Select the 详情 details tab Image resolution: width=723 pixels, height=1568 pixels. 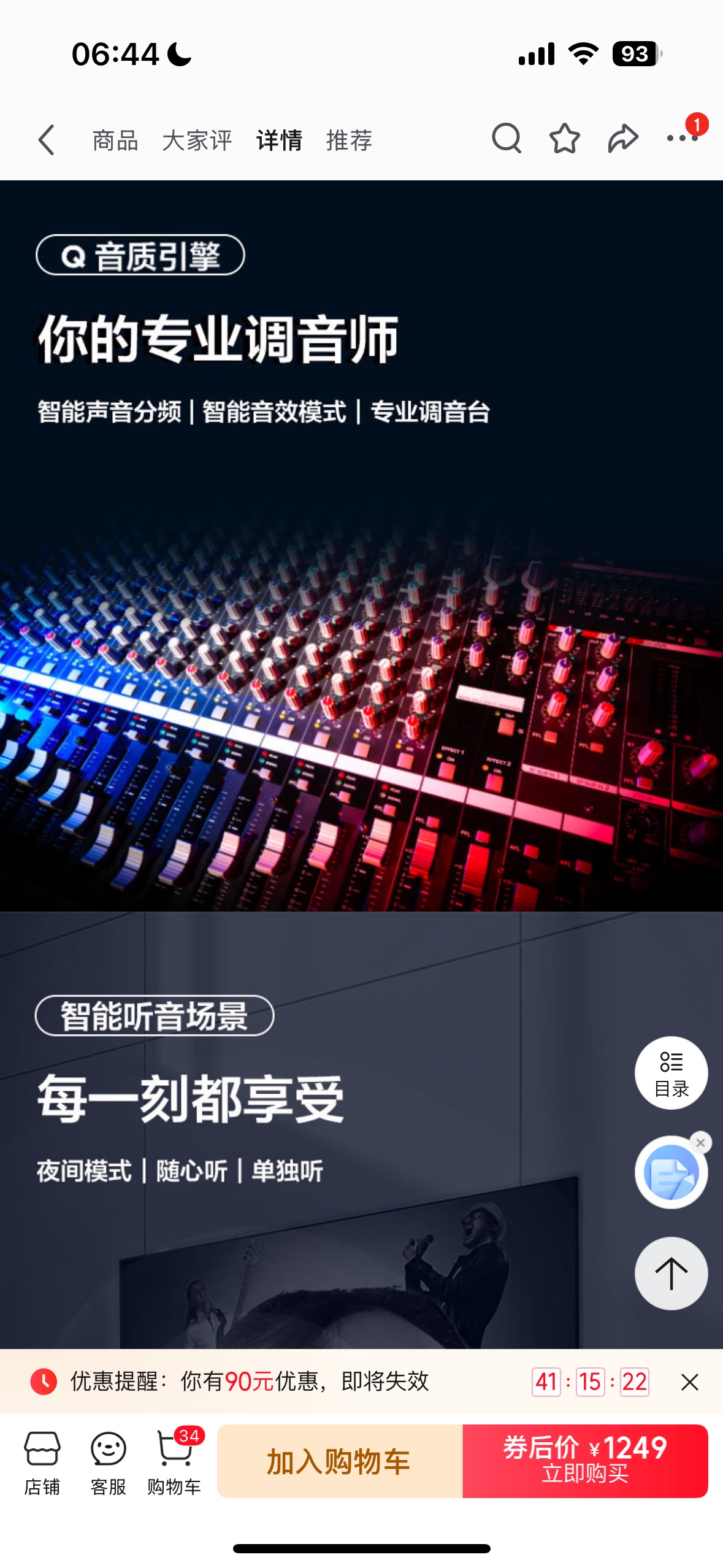(279, 140)
